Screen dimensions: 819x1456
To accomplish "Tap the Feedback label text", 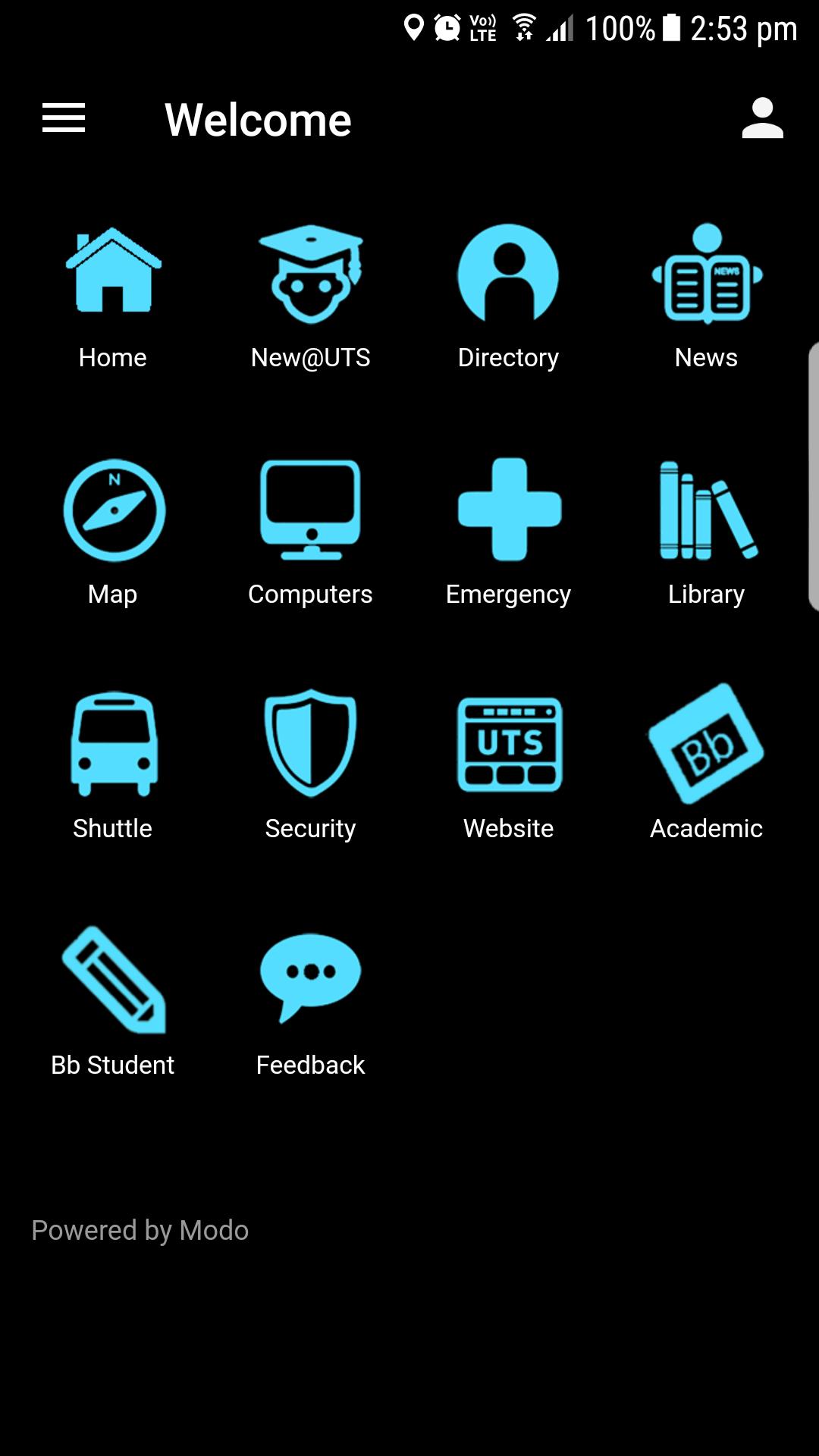I will tap(311, 1065).
